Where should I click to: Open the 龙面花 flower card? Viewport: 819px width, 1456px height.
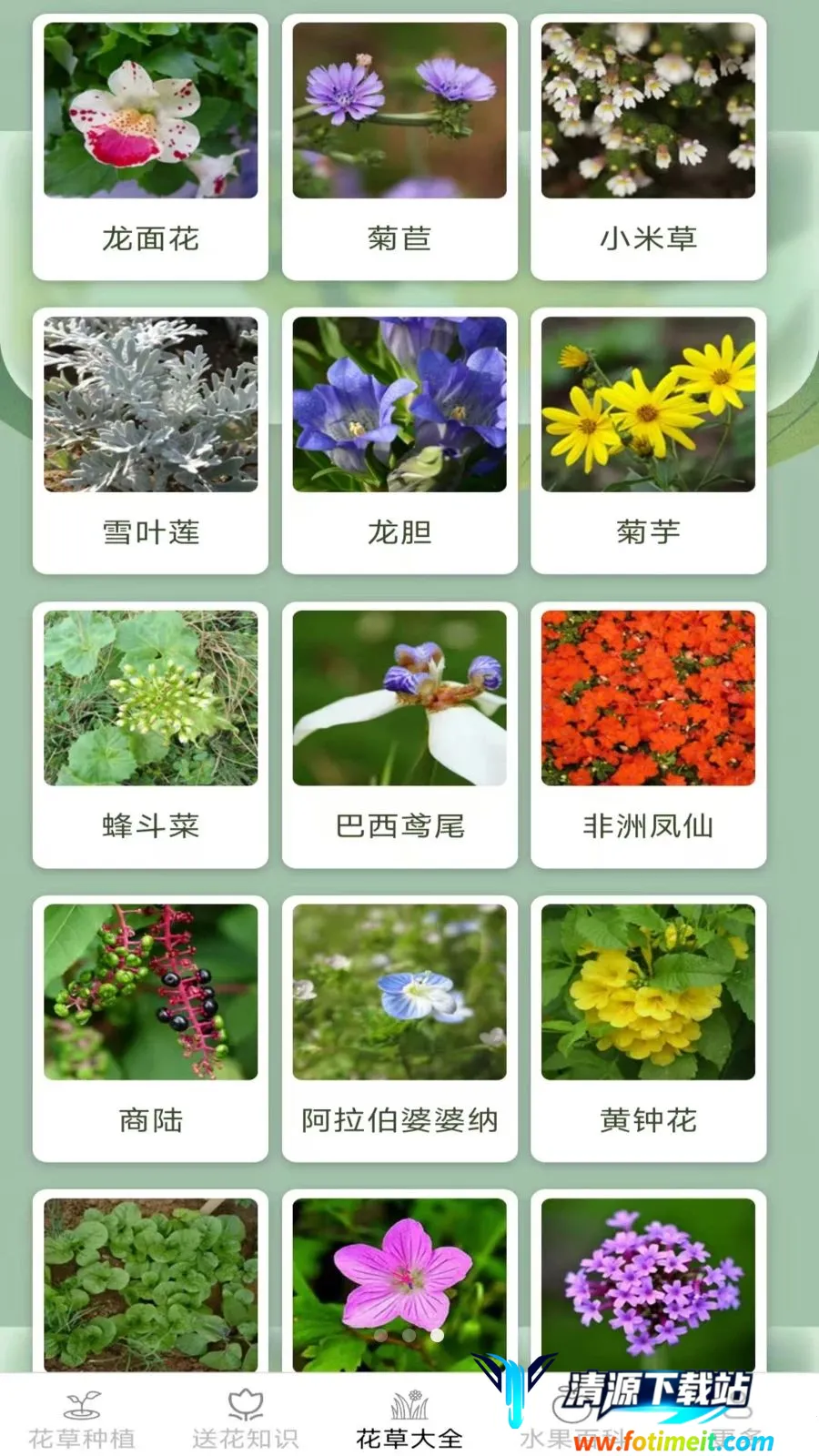pyautogui.click(x=150, y=147)
